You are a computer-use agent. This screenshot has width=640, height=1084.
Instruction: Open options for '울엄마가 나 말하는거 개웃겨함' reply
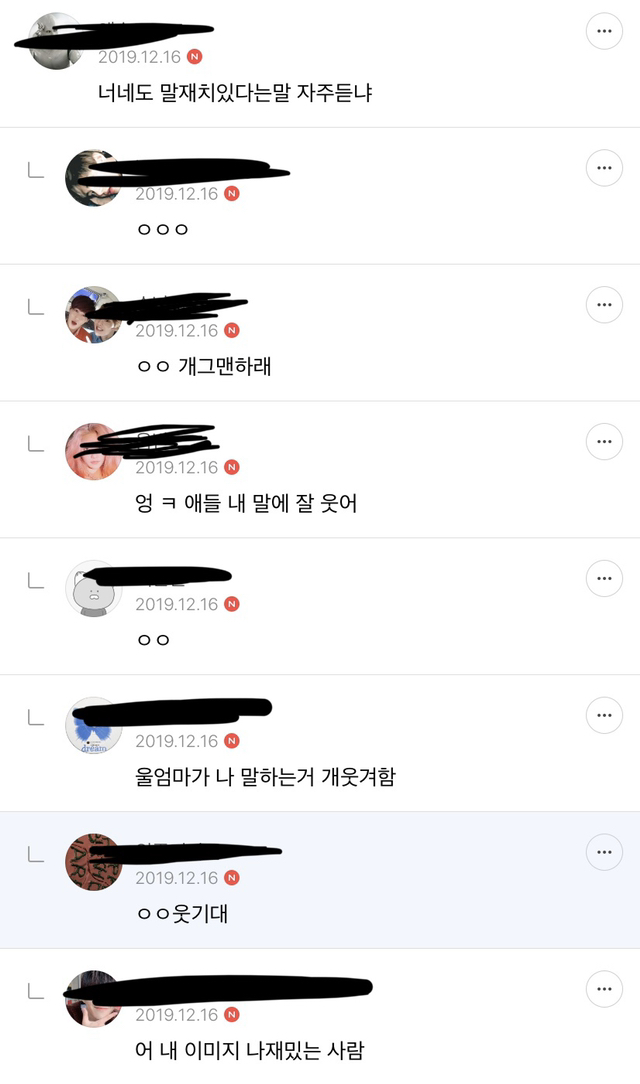pos(604,715)
